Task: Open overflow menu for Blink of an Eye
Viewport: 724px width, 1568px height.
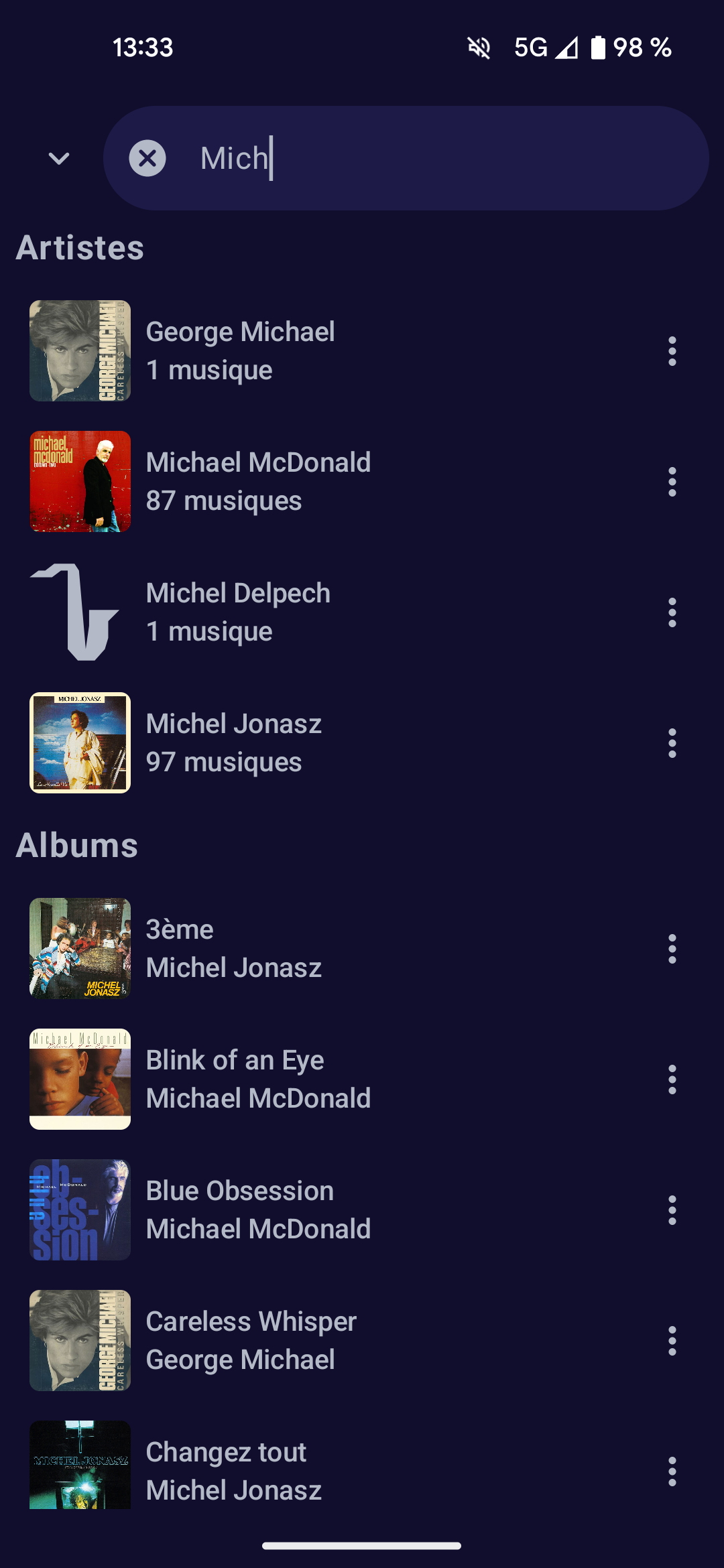Action: (672, 1080)
